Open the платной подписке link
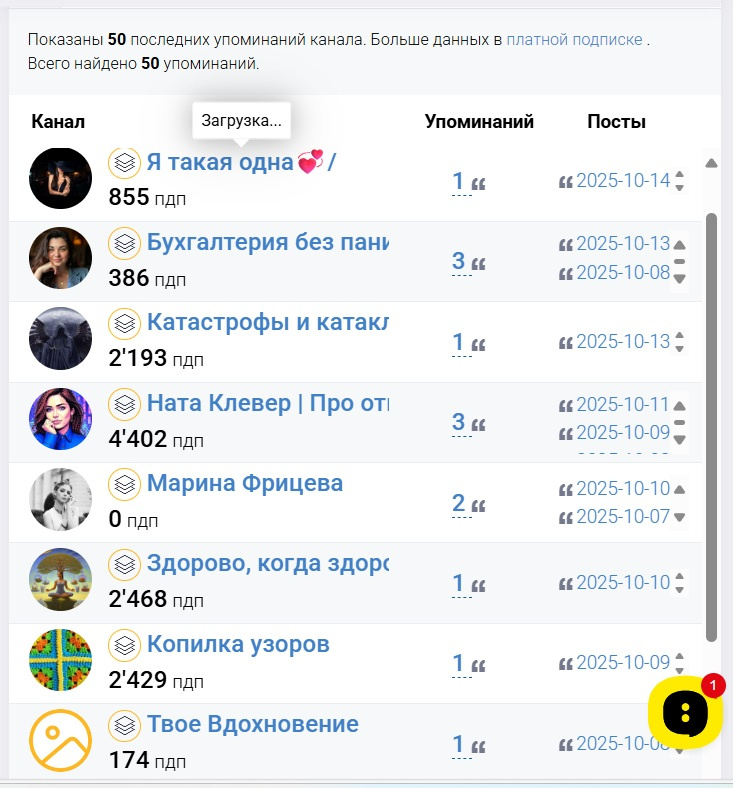733x788 pixels. pos(574,40)
